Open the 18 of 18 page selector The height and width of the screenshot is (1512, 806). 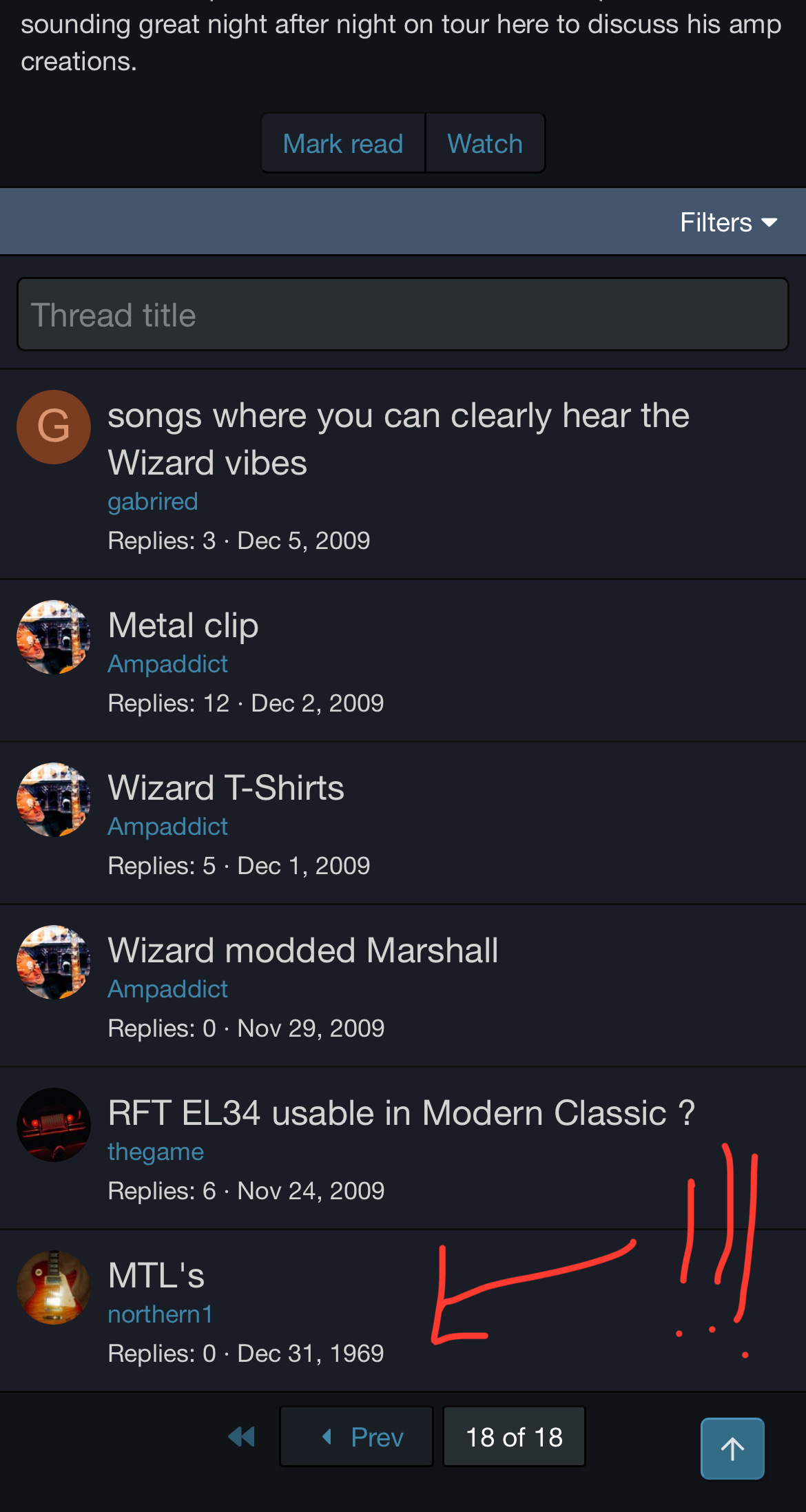tap(514, 1437)
